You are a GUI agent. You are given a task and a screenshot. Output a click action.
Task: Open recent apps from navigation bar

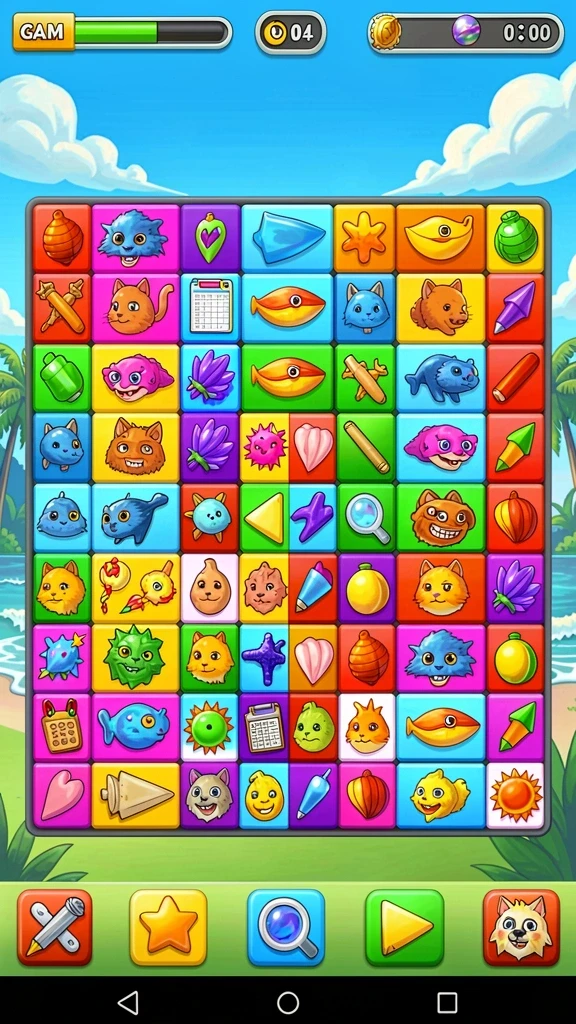click(x=447, y=1002)
